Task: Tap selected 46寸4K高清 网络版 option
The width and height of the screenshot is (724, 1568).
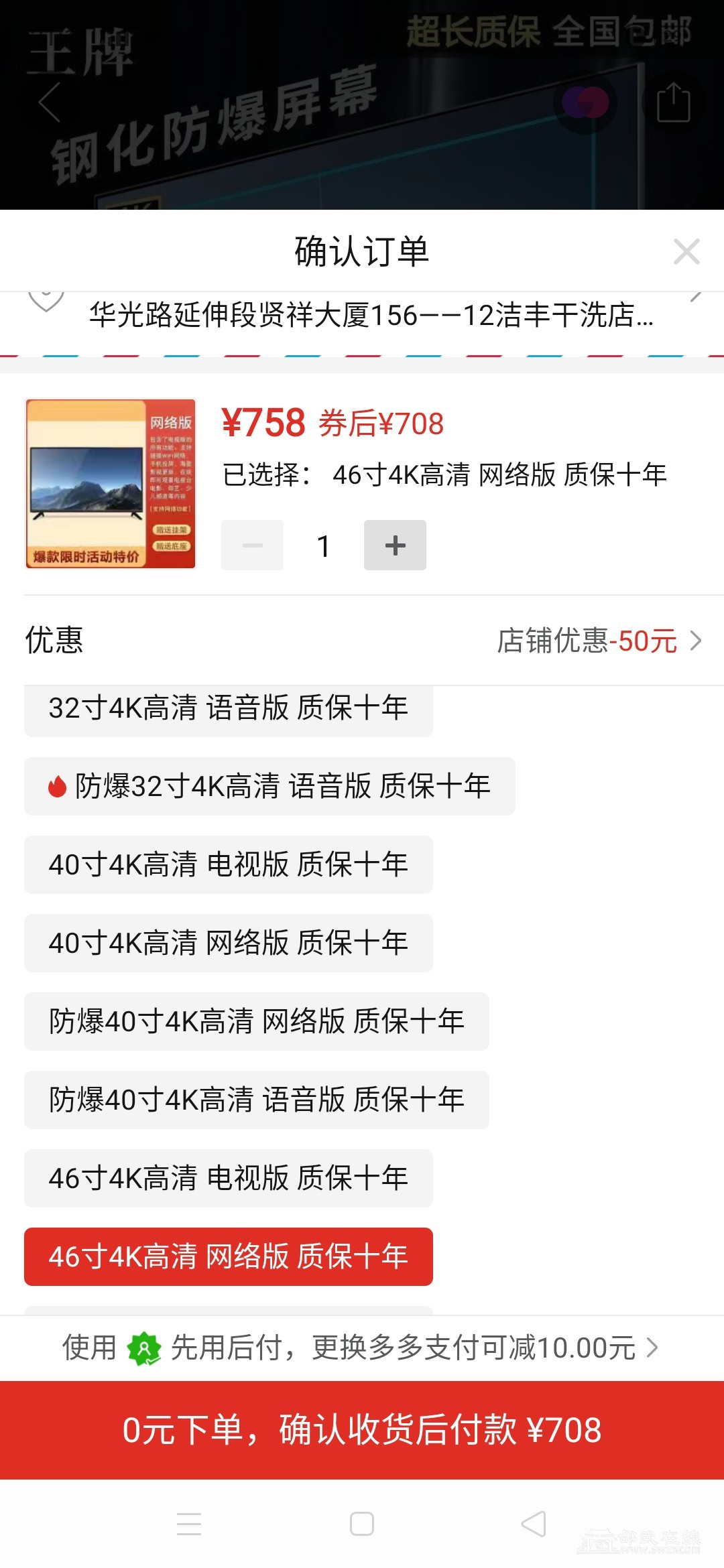Action: pyautogui.click(x=228, y=1256)
